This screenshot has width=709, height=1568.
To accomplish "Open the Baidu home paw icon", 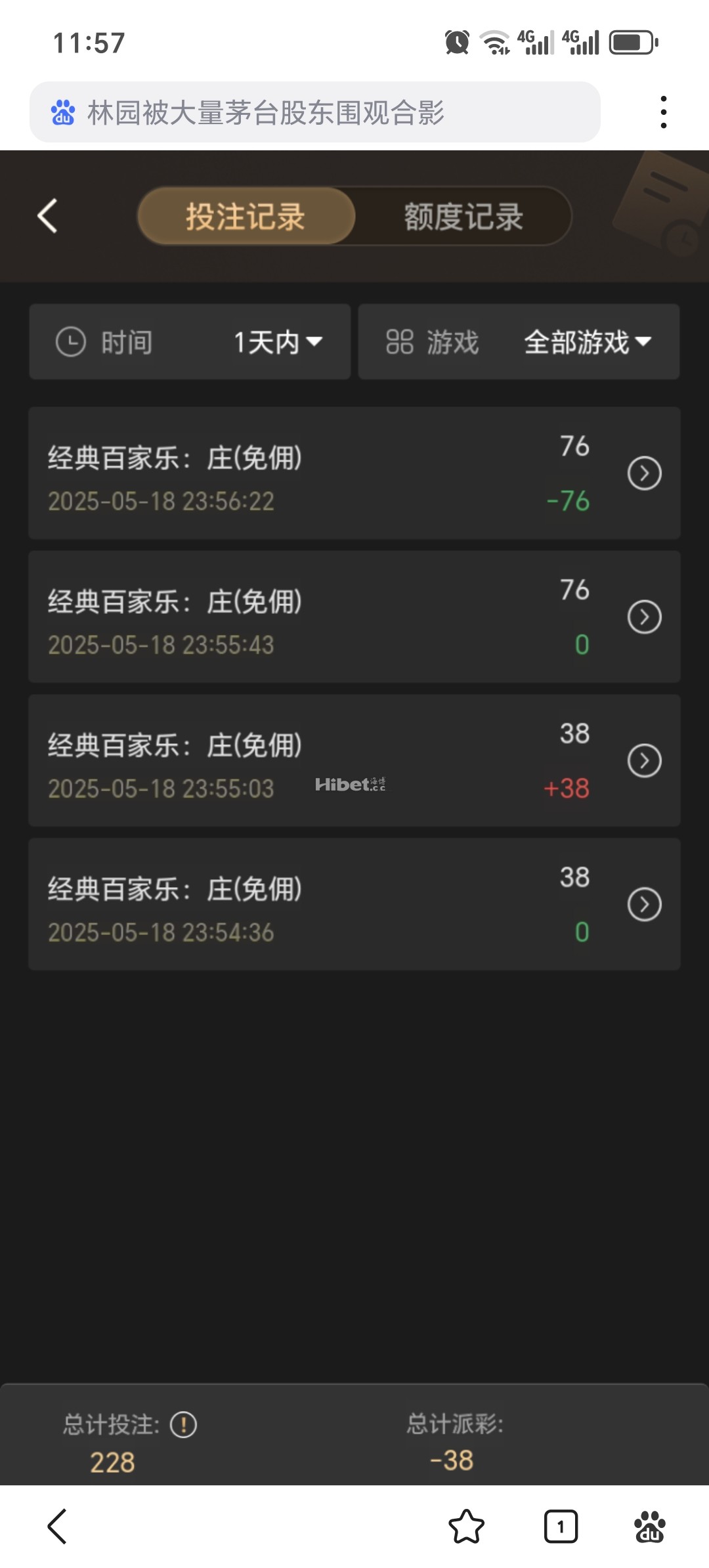I will coord(649,1526).
